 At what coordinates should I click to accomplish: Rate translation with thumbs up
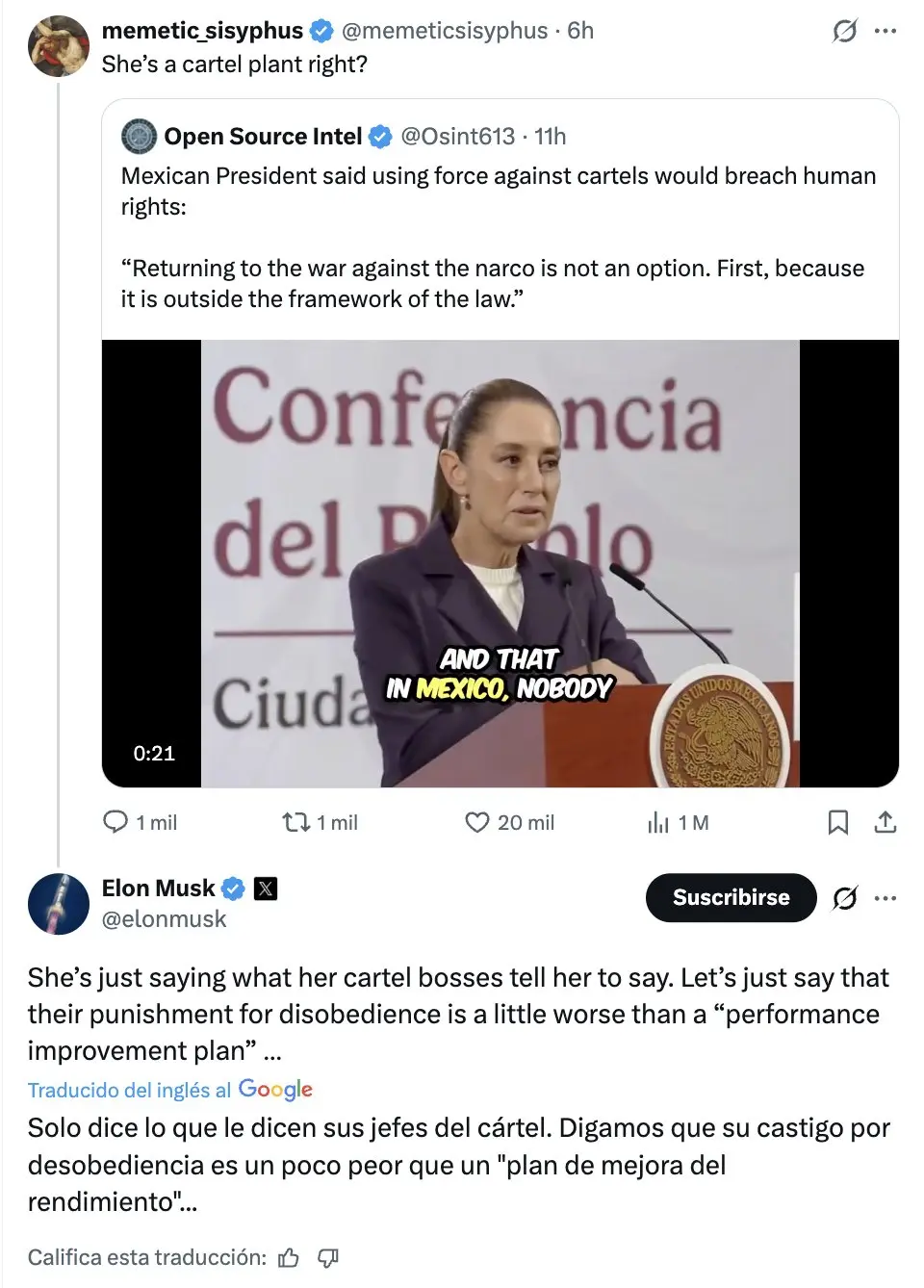click(289, 1258)
